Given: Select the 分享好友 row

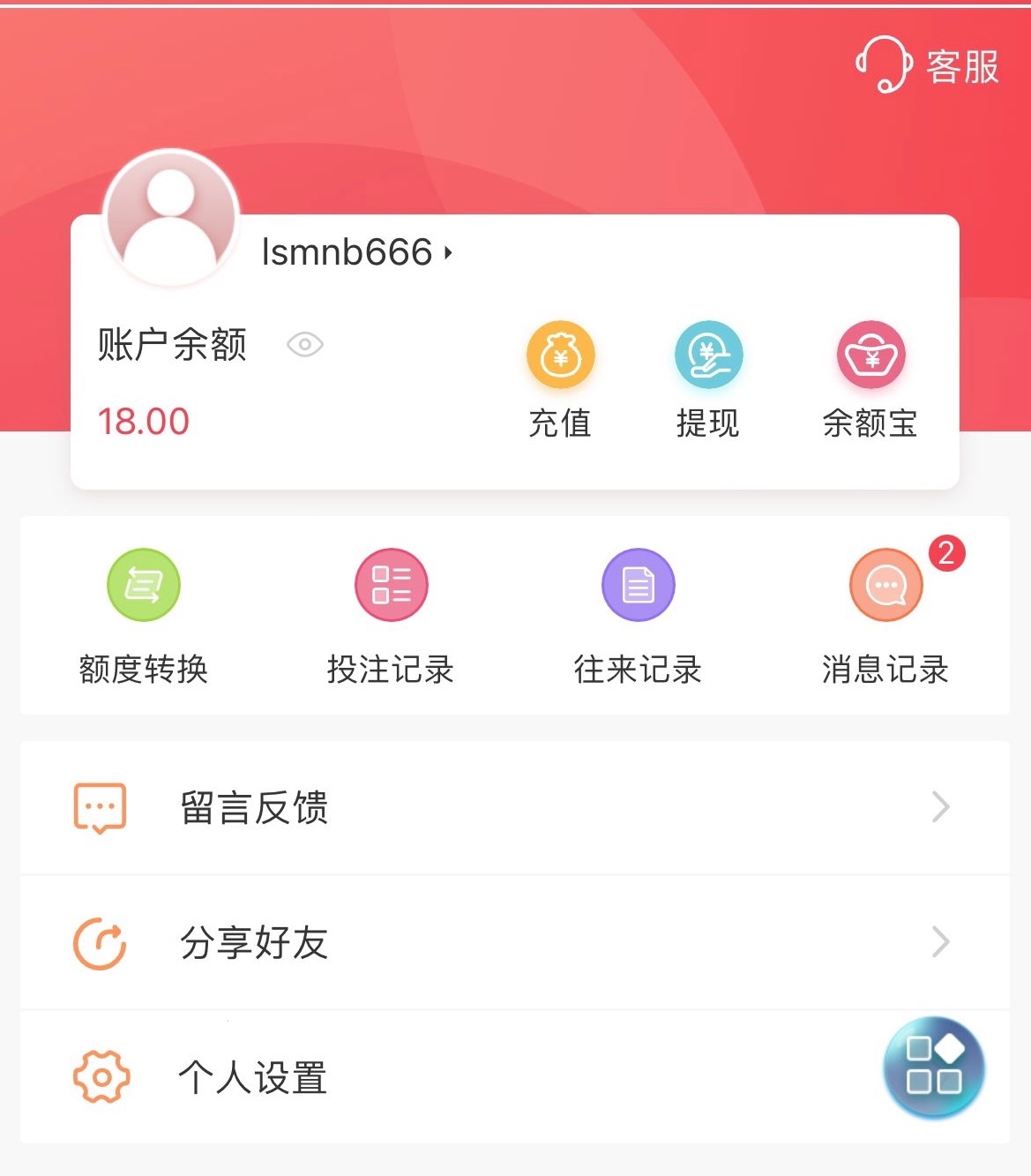Looking at the screenshot, I should click(x=514, y=942).
